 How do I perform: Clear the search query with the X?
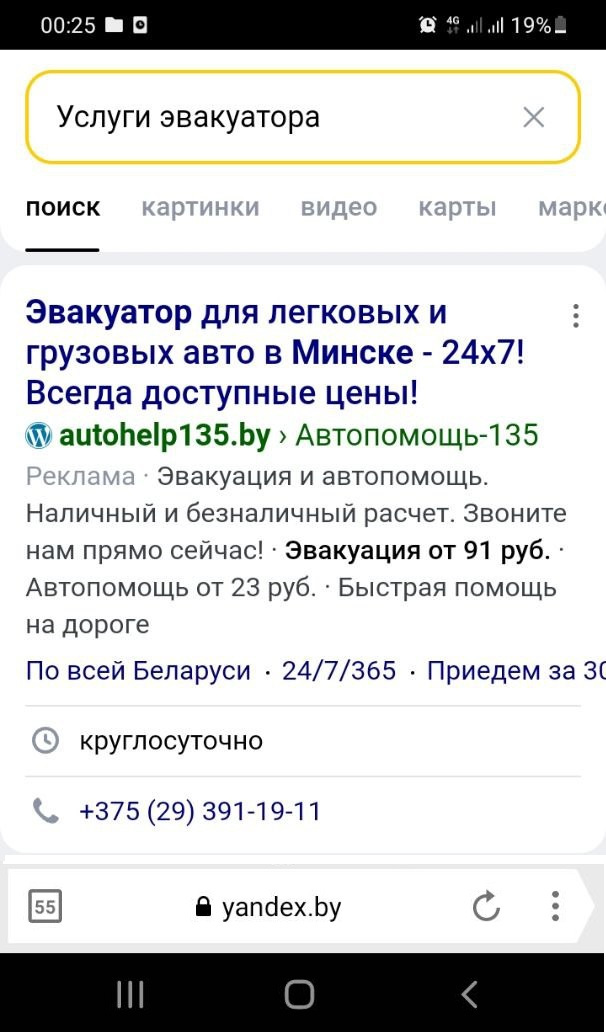coord(534,117)
